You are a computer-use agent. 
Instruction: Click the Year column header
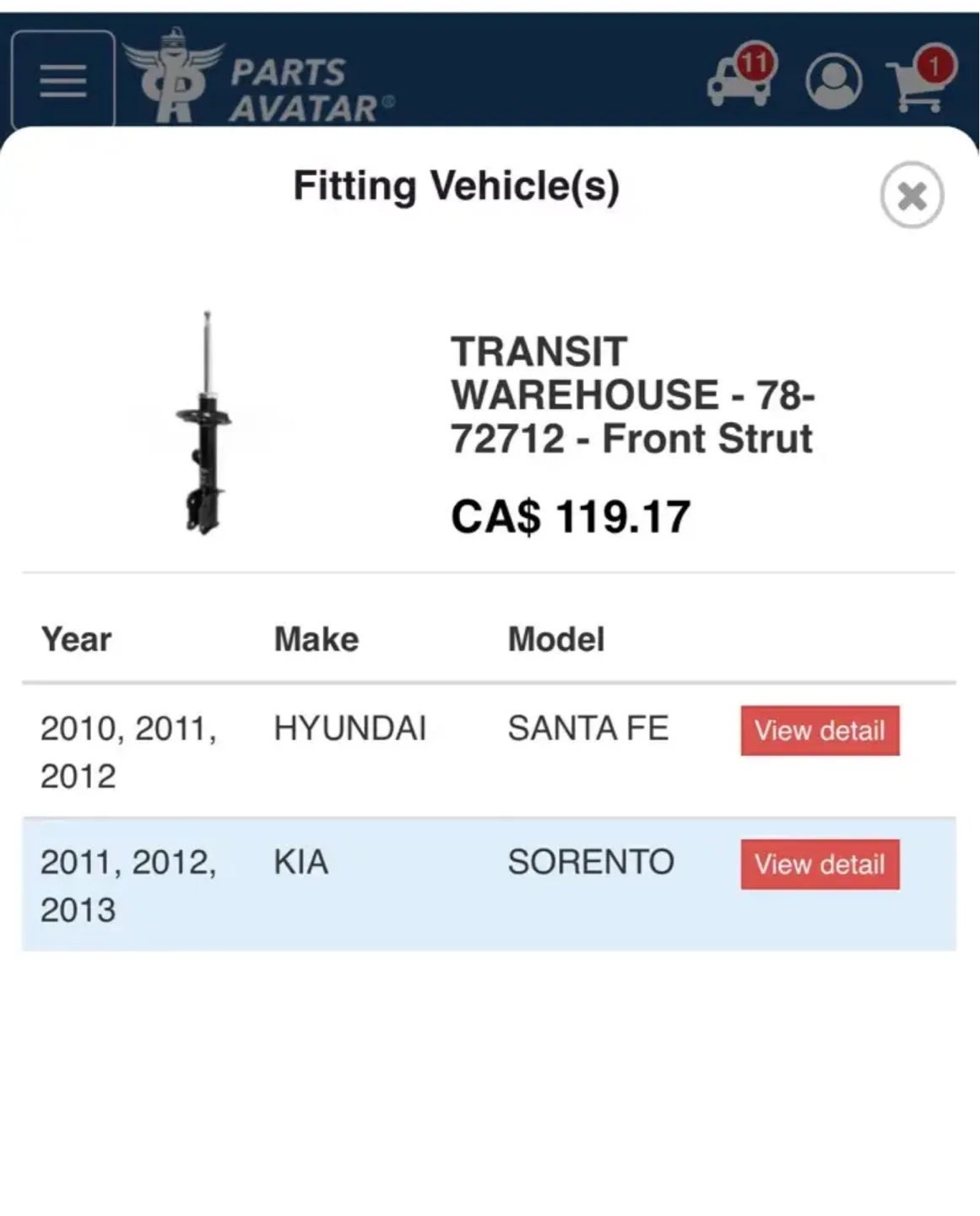click(75, 639)
